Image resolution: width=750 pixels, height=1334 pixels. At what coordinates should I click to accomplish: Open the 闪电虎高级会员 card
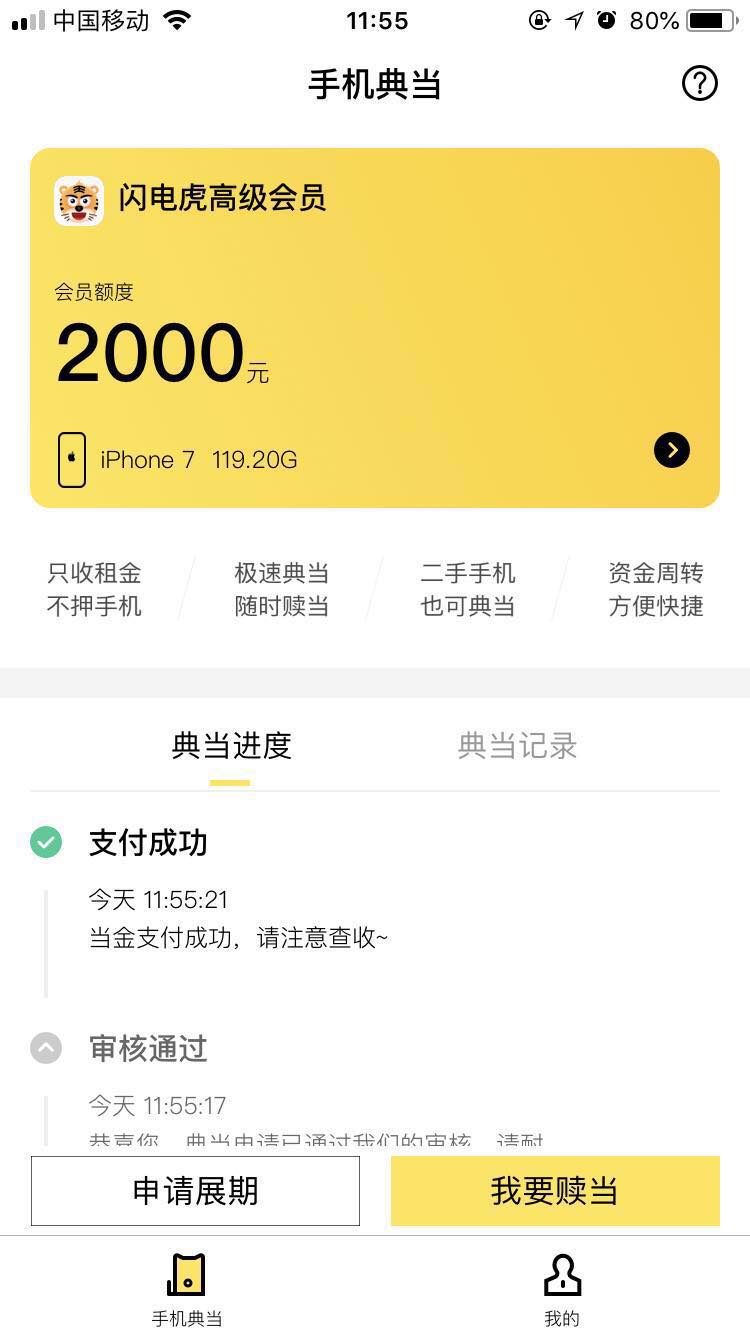pos(375,328)
